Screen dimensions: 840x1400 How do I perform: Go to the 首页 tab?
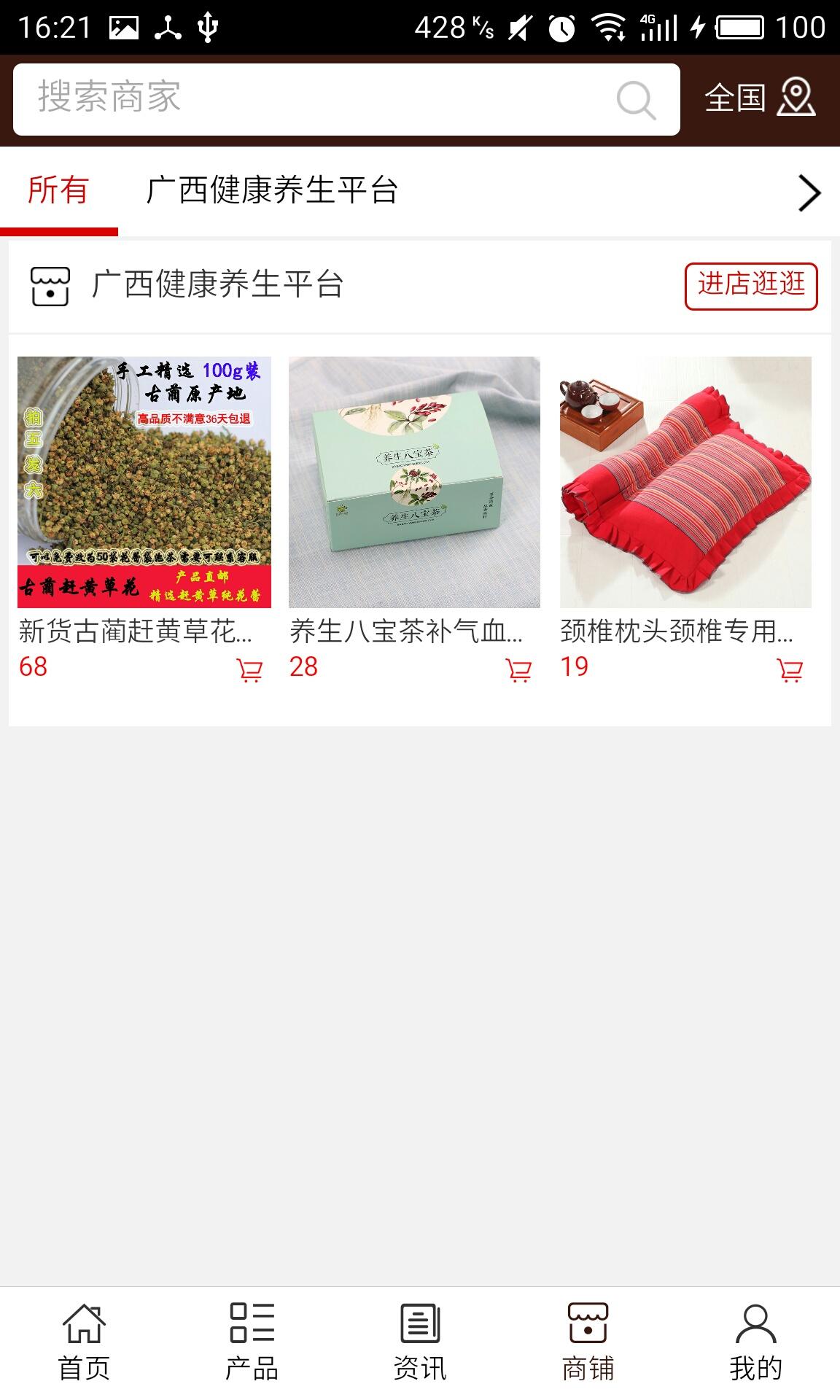pyautogui.click(x=84, y=1342)
